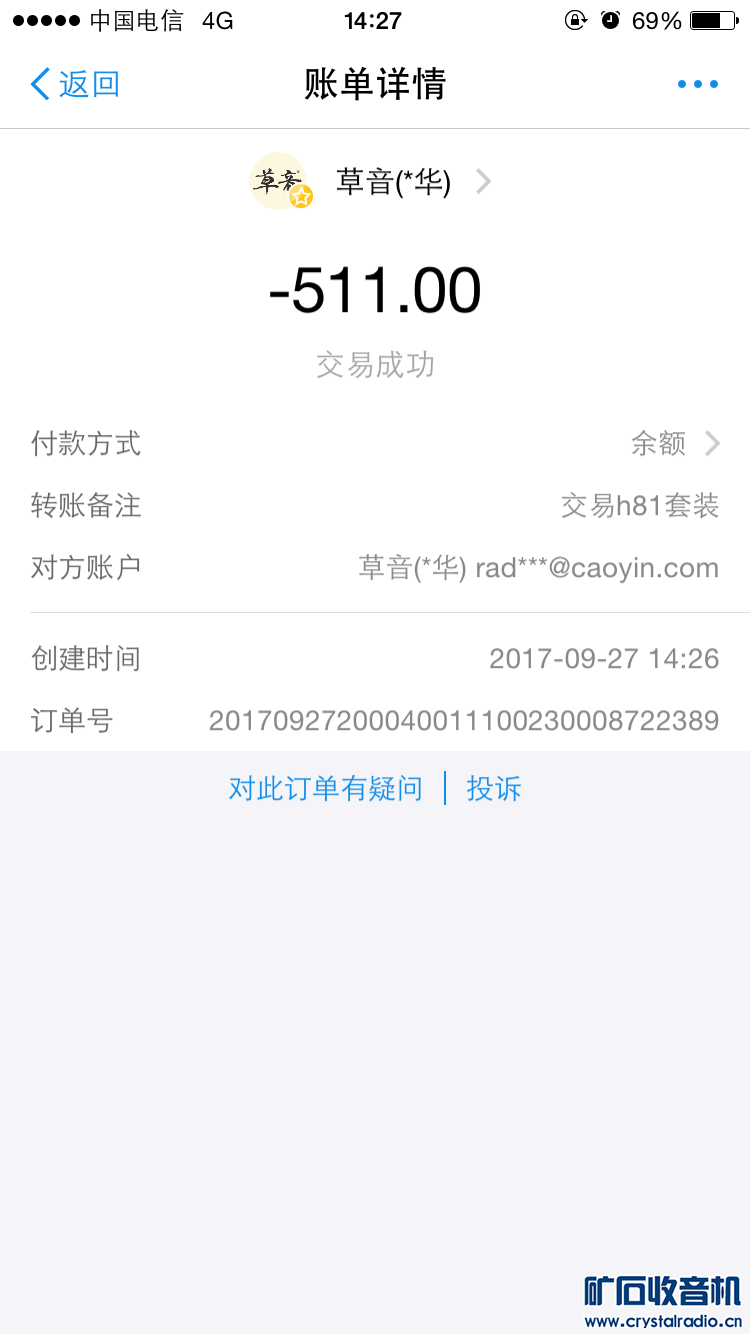The height and width of the screenshot is (1334, 750).
Task: File a complaint via 投诉
Action: point(494,789)
